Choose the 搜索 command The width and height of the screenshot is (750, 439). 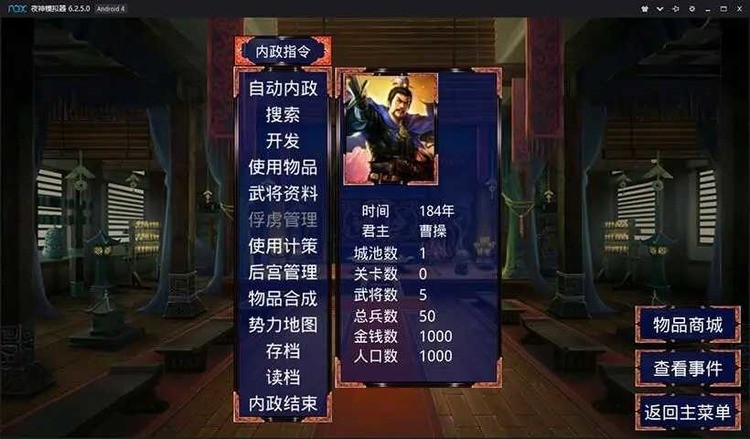pyautogui.click(x=283, y=114)
